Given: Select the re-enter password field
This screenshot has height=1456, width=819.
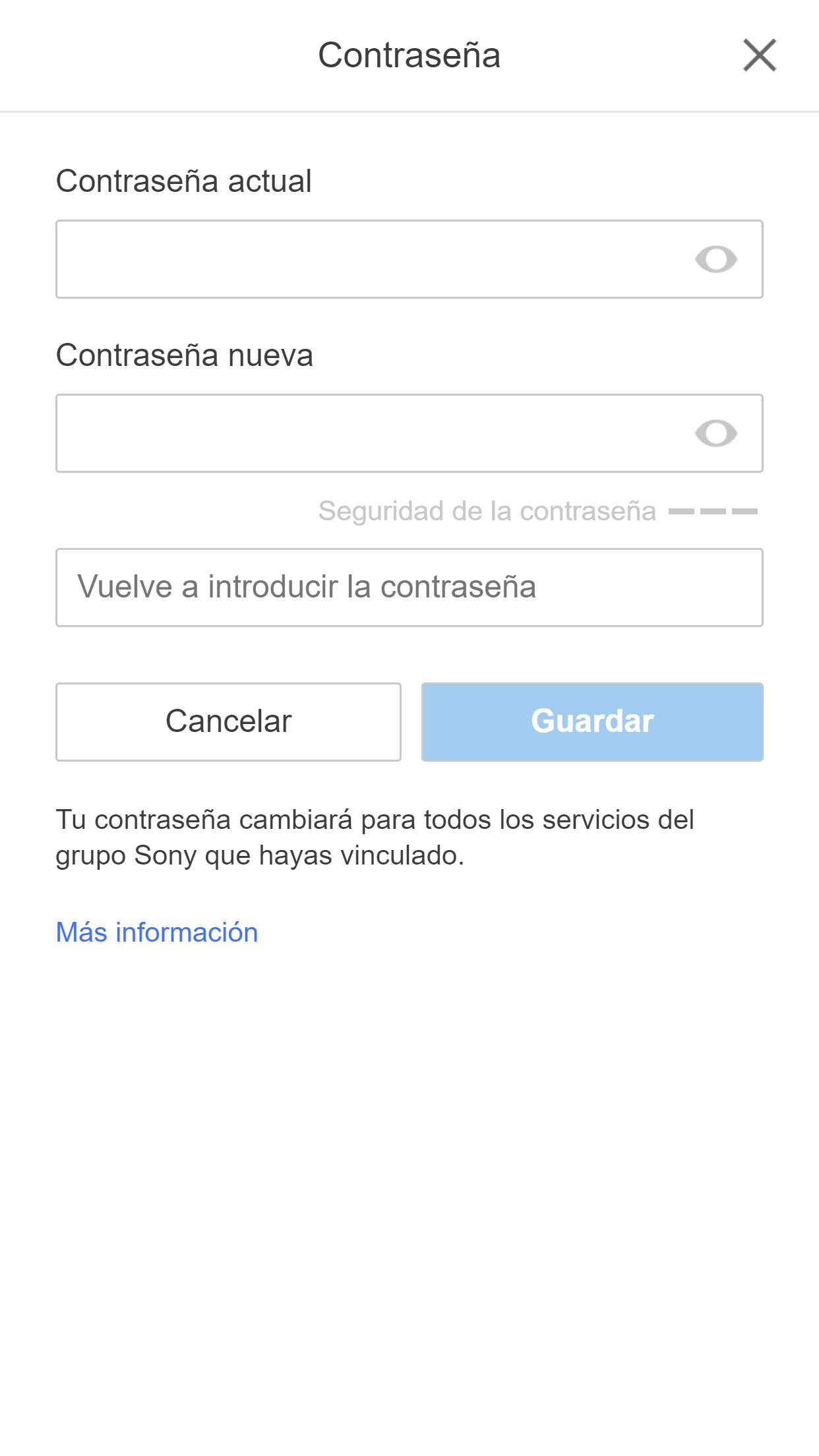Looking at the screenshot, I should coord(409,588).
